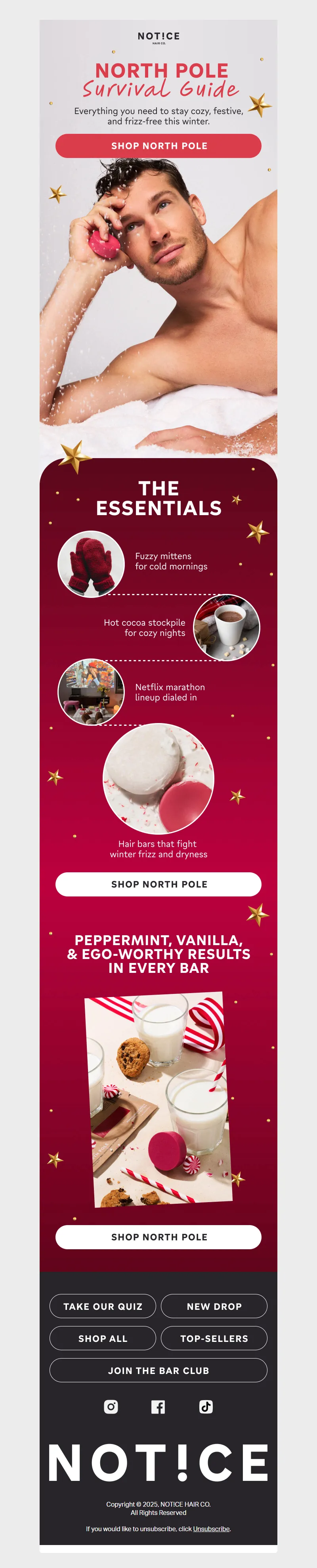Open the Instagram page
Image resolution: width=317 pixels, height=1568 pixels.
111,1406
